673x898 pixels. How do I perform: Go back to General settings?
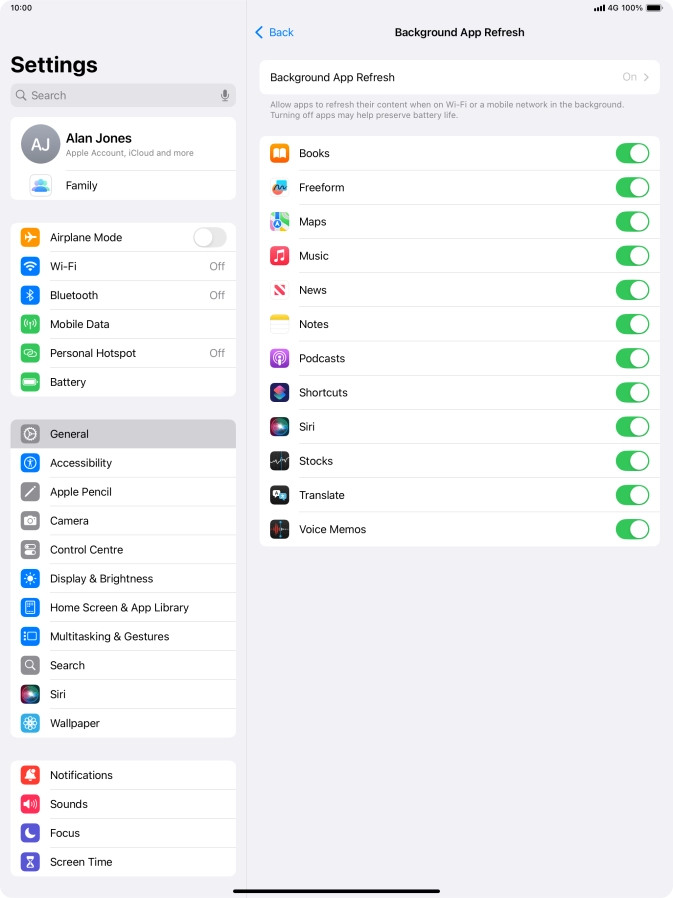(274, 32)
